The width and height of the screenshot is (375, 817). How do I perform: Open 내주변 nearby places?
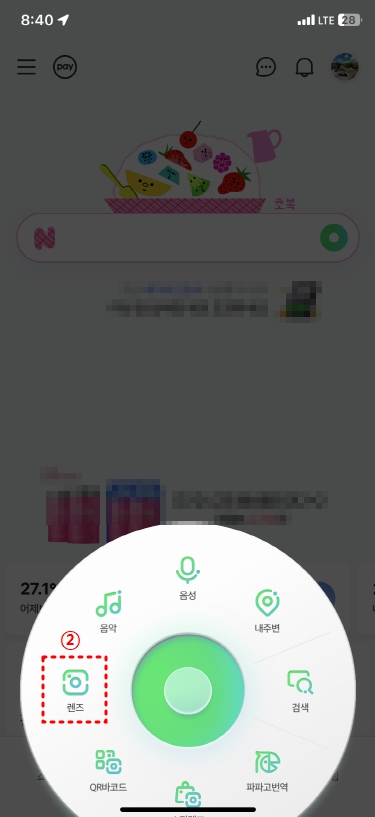tap(267, 611)
